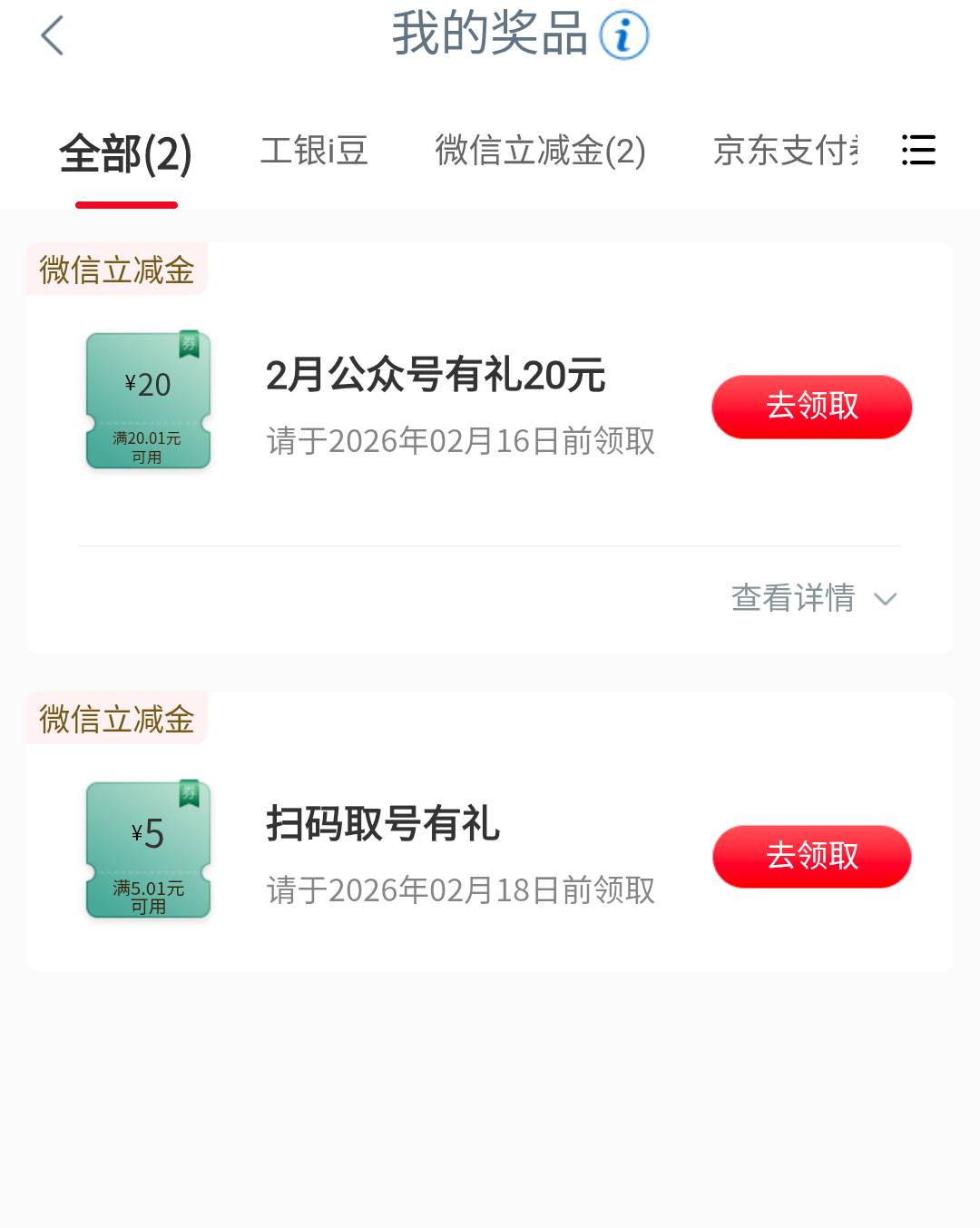The image size is (980, 1228).
Task: Go back using the top-left arrow
Action: 53,35
